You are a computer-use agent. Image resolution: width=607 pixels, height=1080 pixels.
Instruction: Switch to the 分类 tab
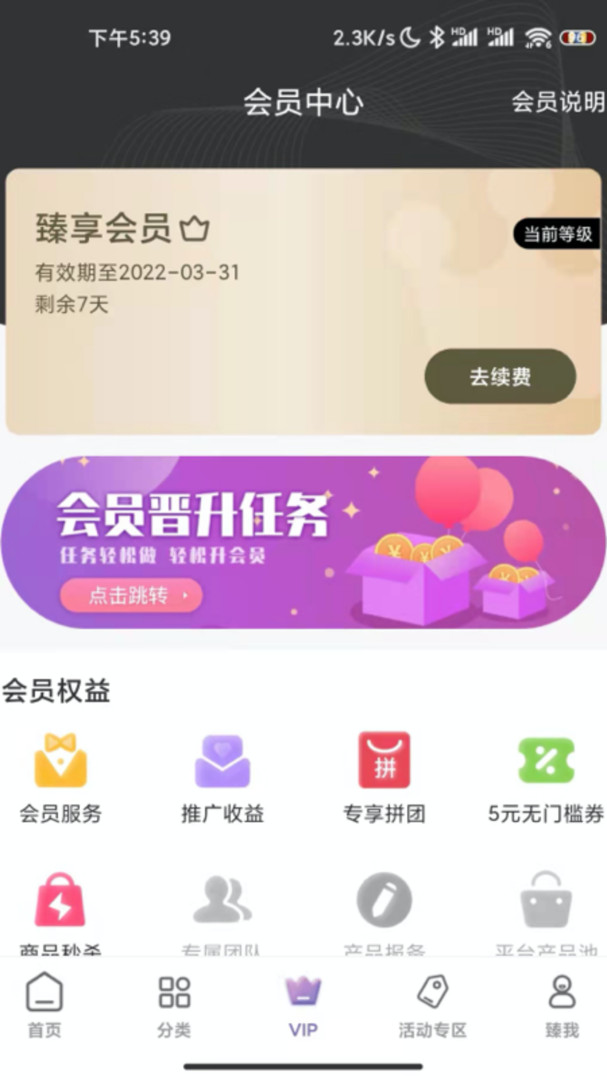[174, 1006]
